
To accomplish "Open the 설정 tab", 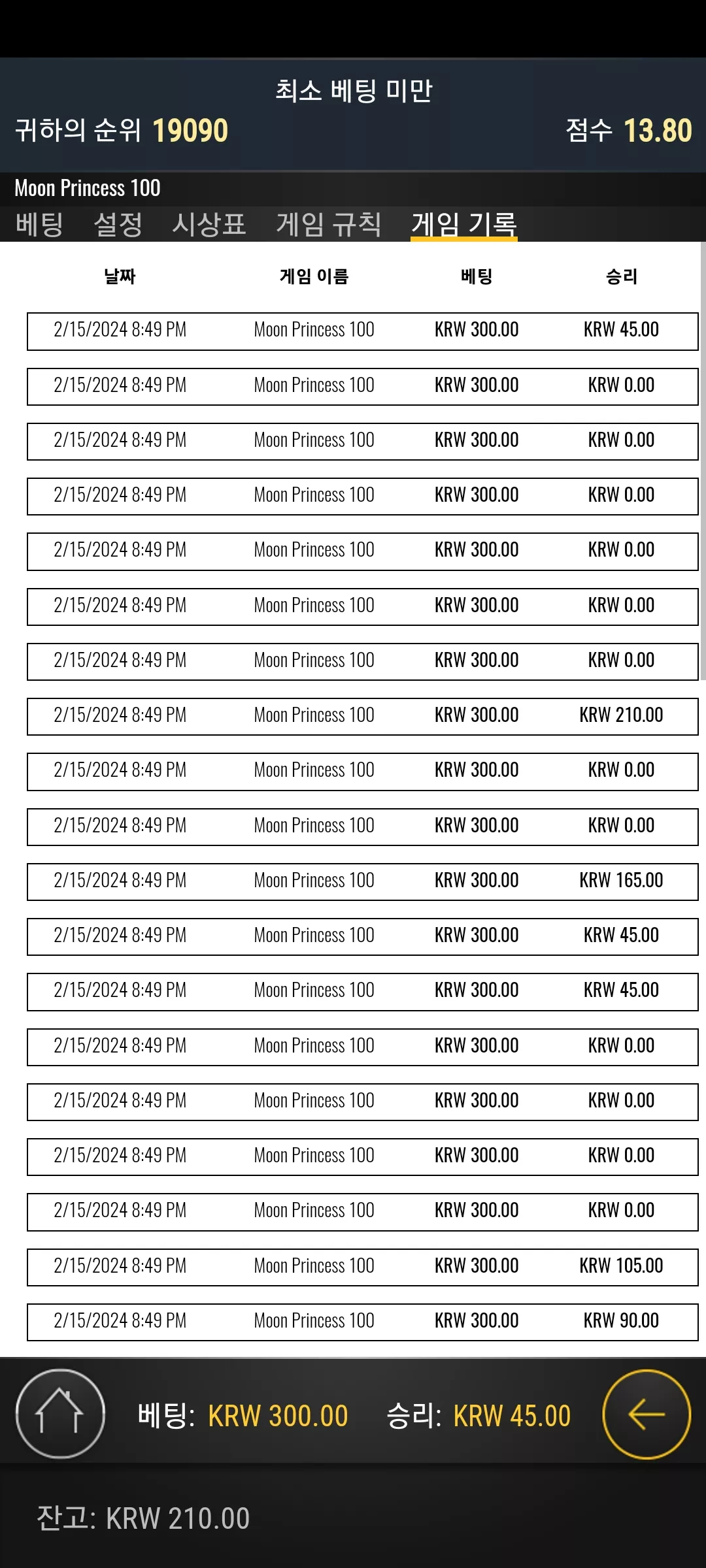I will point(118,224).
